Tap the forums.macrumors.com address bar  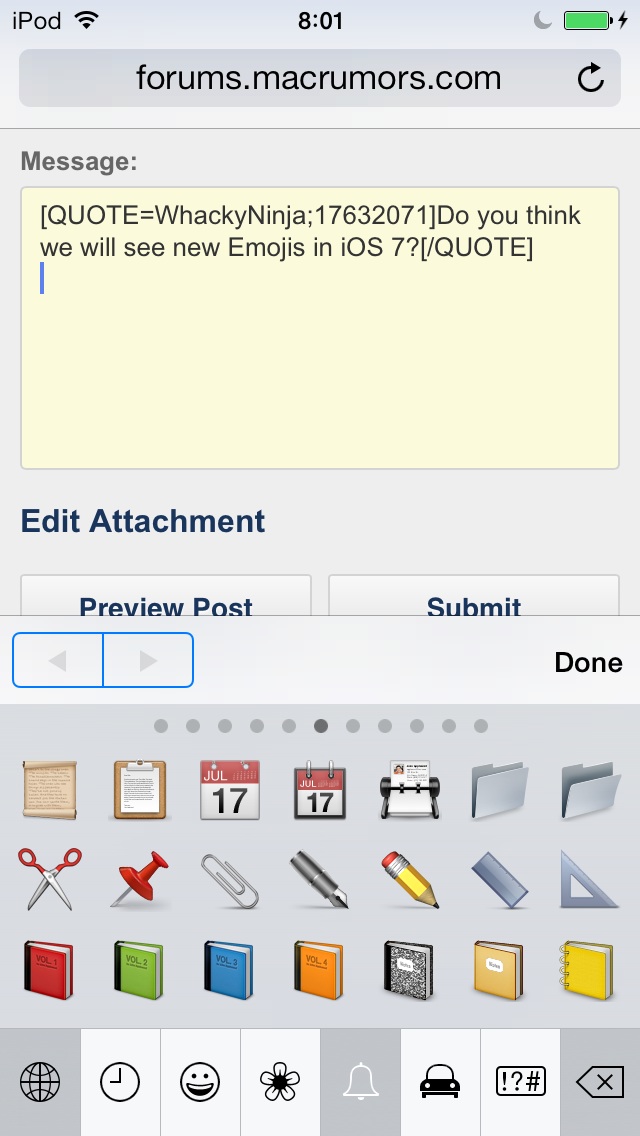click(320, 78)
